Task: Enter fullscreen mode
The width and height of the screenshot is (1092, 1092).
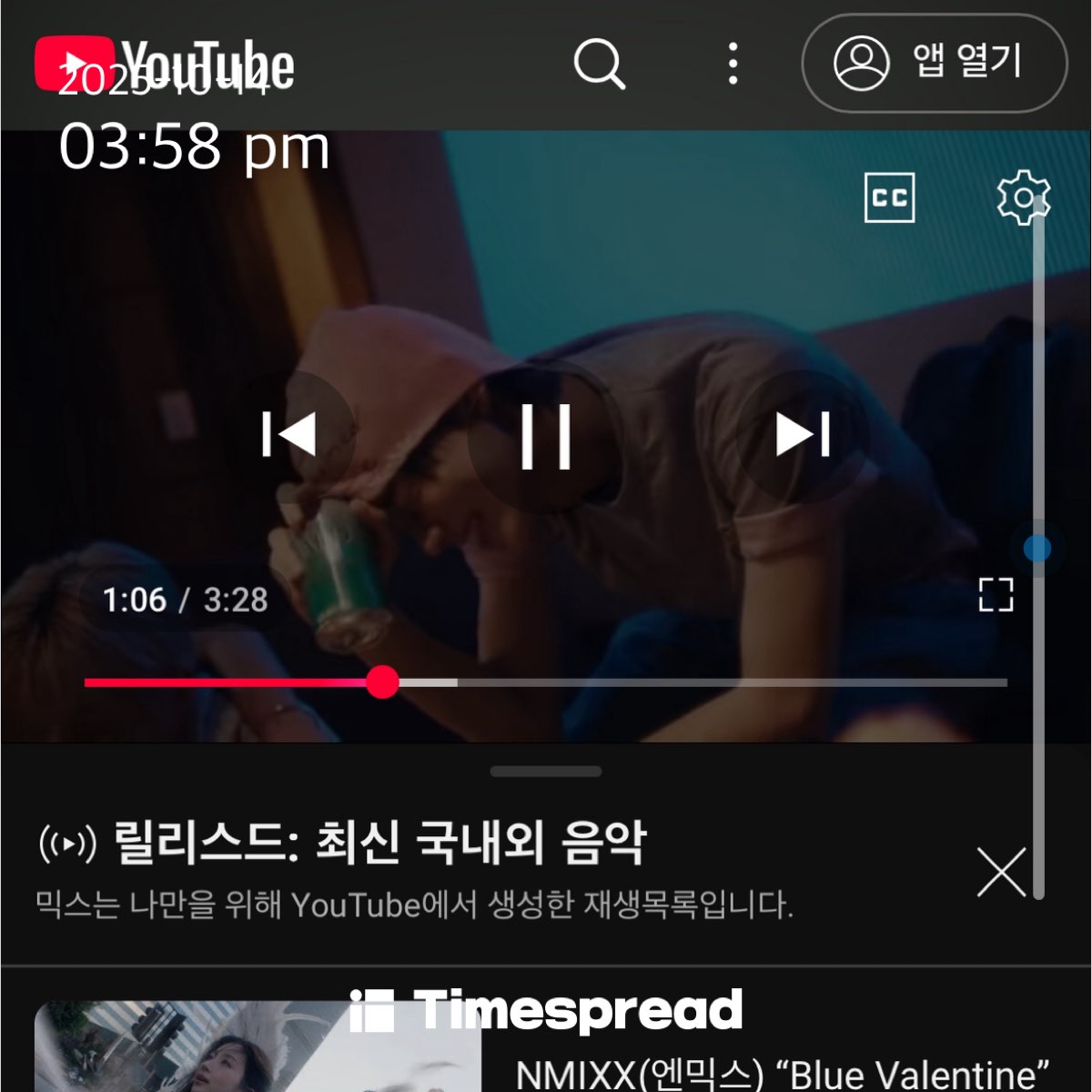Action: [x=996, y=595]
